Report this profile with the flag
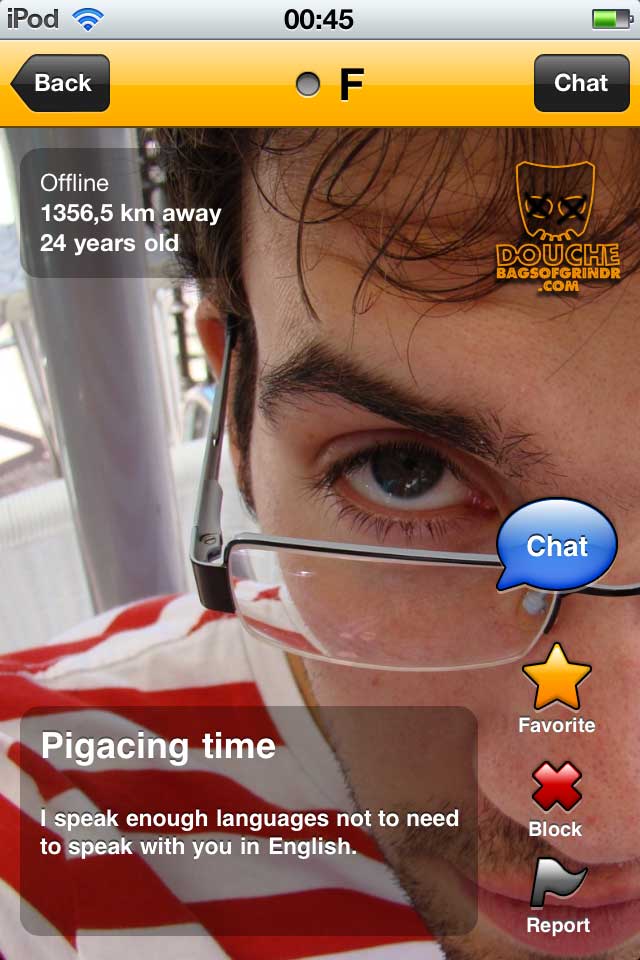 point(558,895)
